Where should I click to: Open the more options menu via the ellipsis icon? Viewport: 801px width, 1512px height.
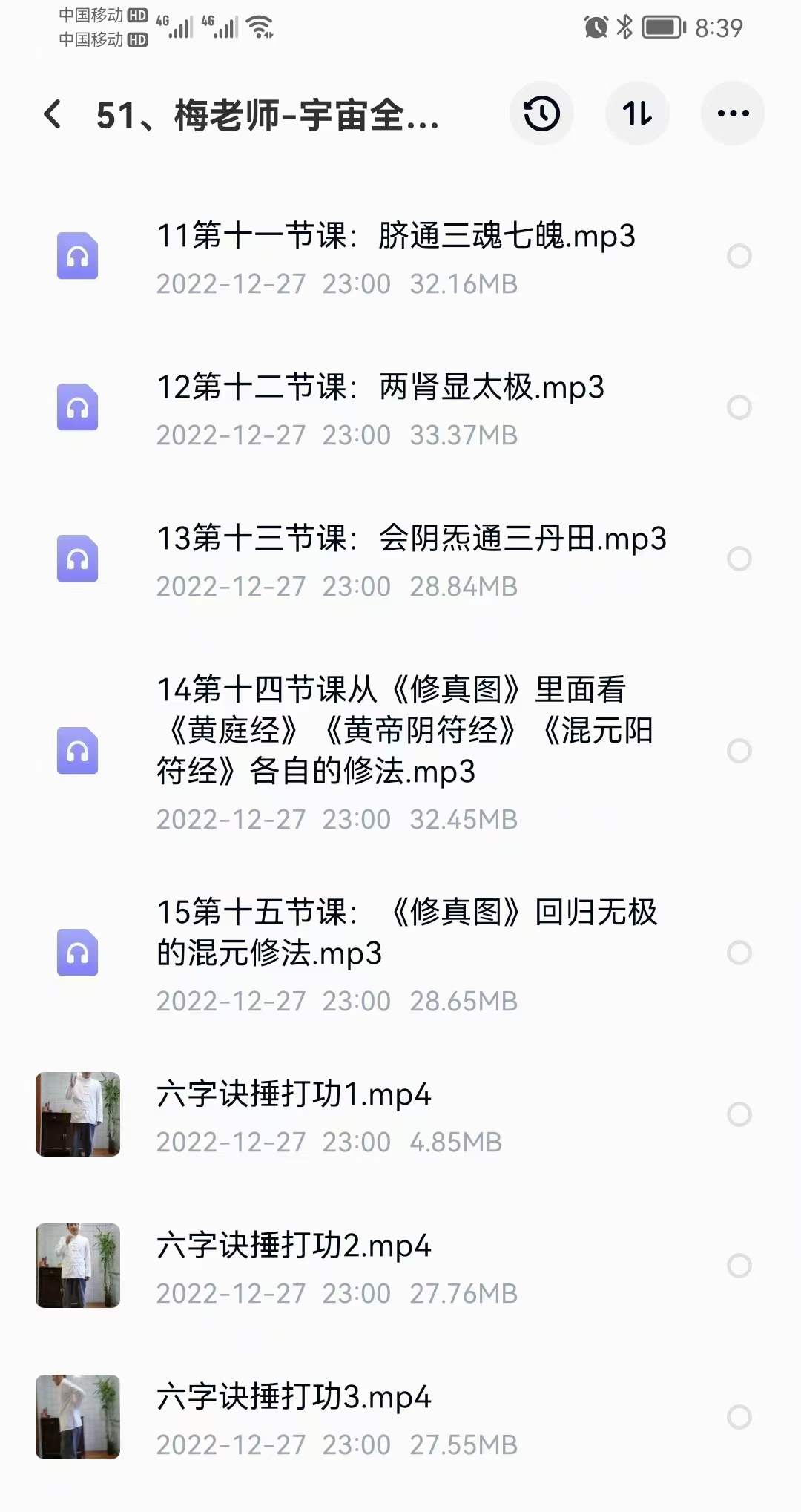(x=731, y=114)
